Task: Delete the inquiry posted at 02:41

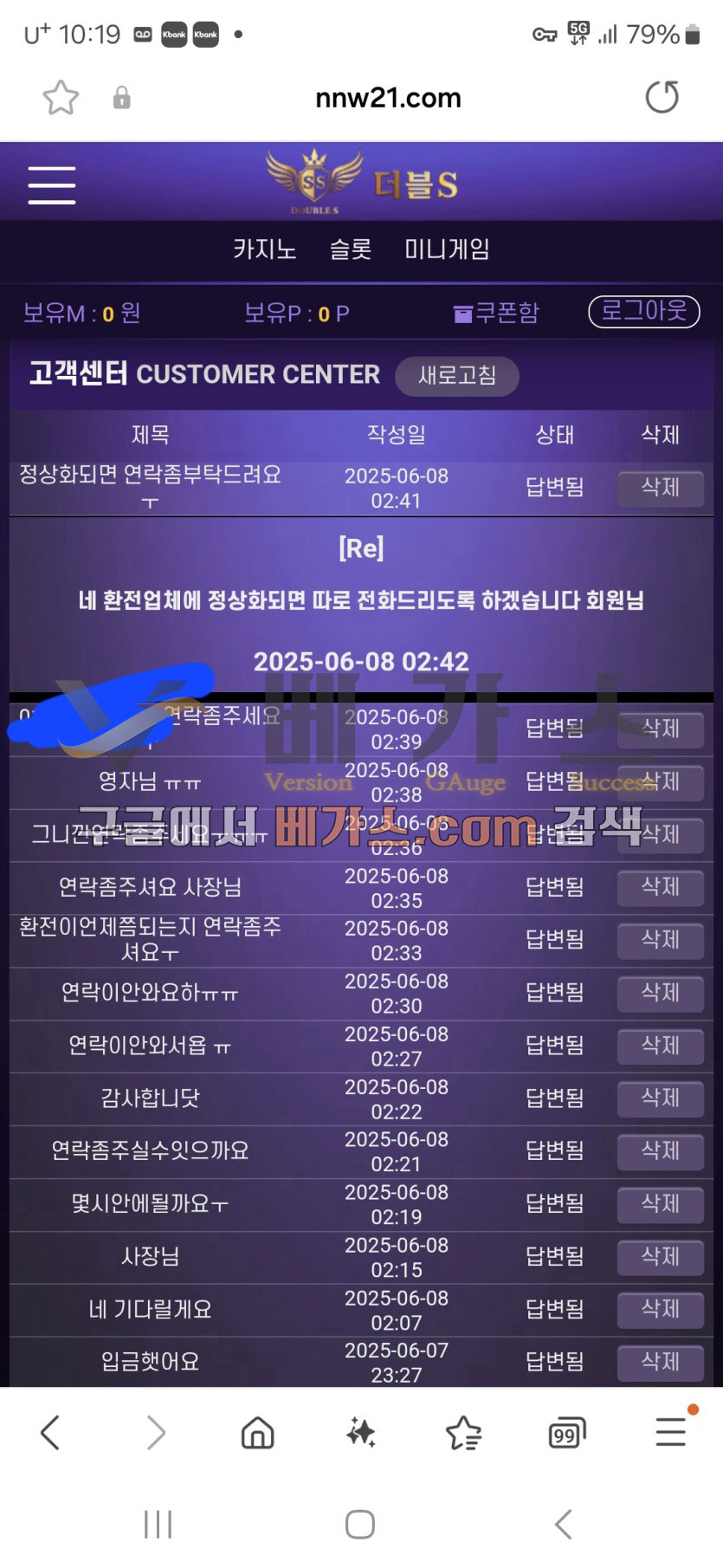Action: [x=660, y=488]
